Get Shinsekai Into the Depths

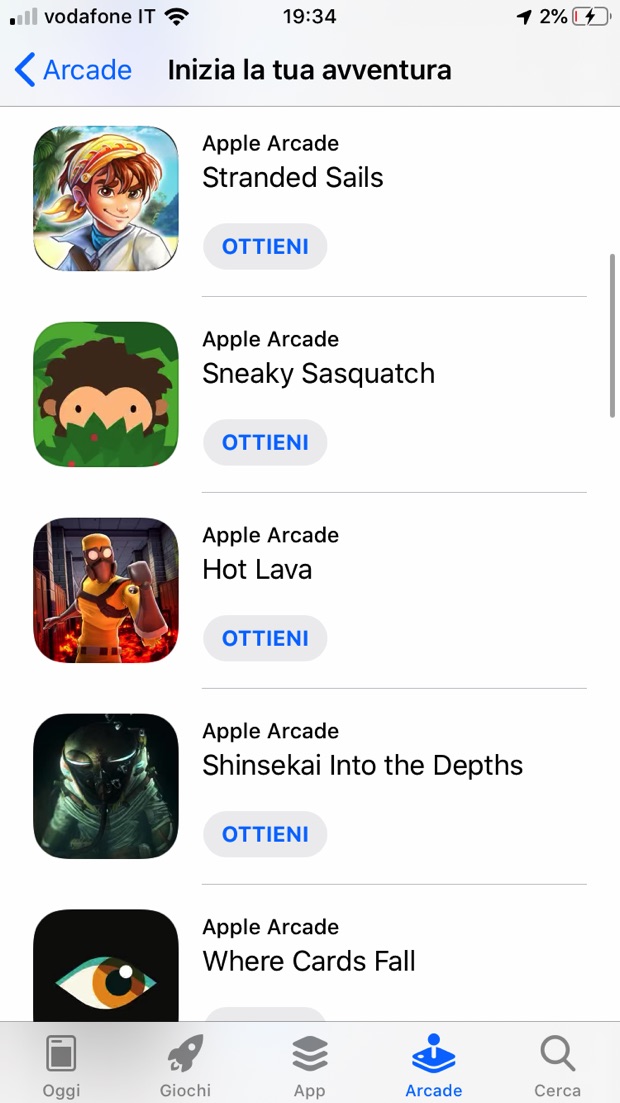coord(265,835)
